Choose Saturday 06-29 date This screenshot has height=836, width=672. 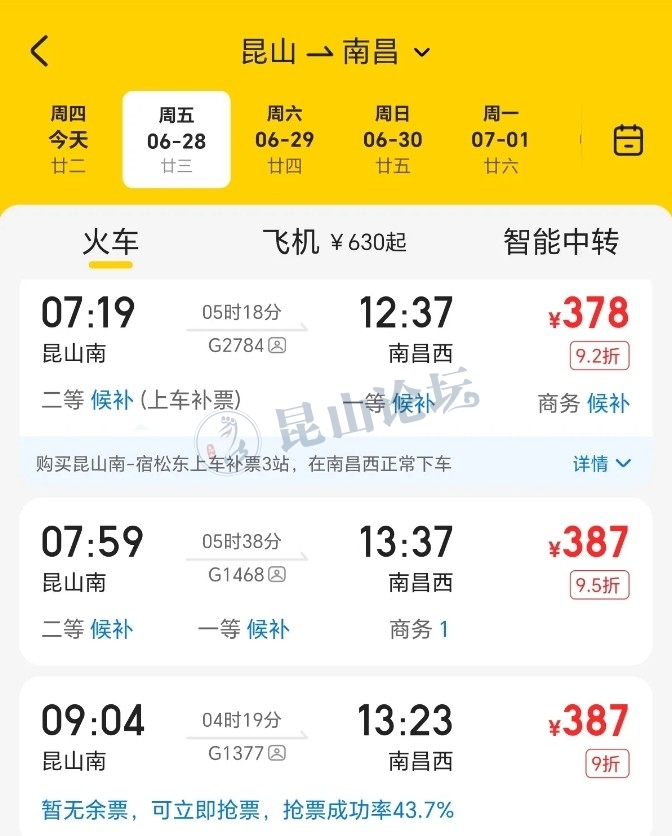284,139
